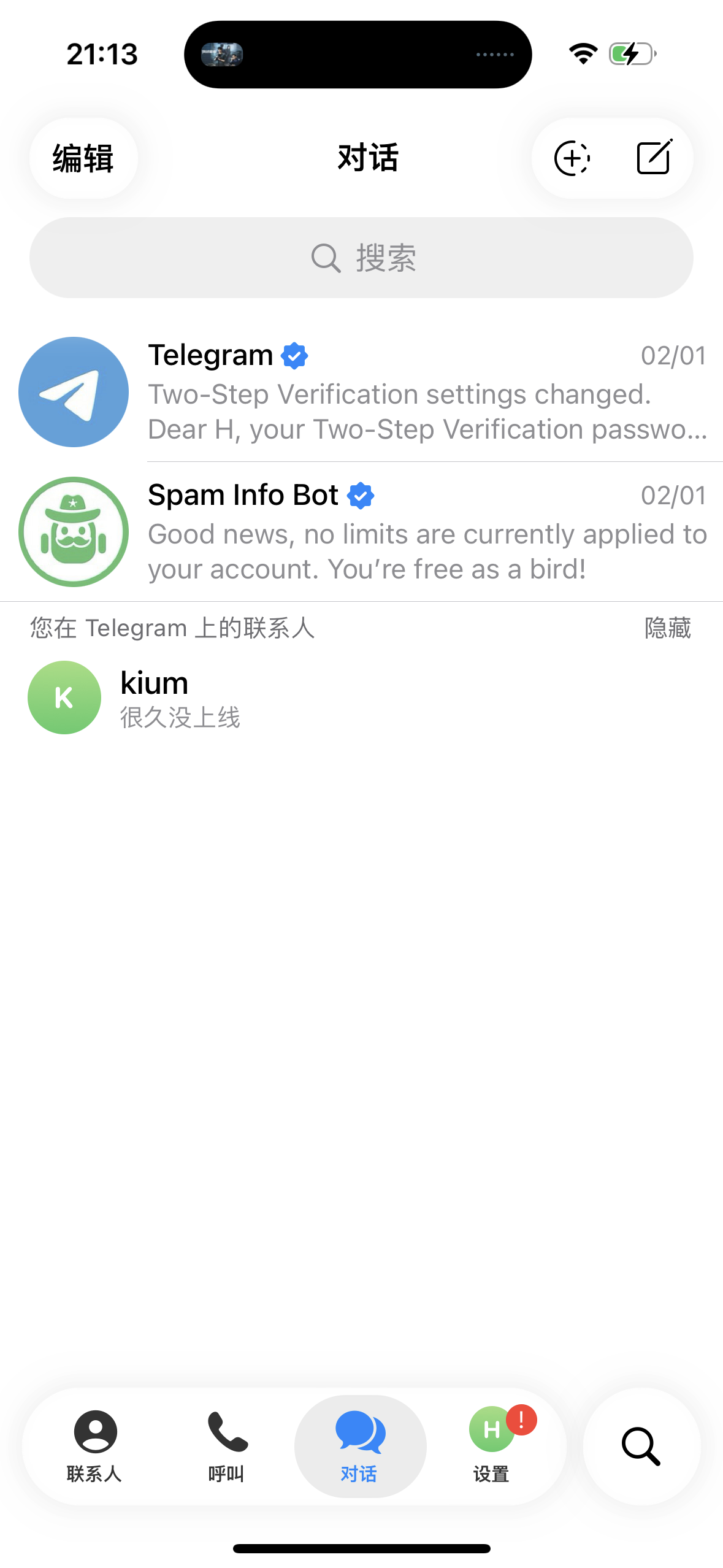
Task: Switch to the 呼叫 calls tab
Action: [227, 1446]
